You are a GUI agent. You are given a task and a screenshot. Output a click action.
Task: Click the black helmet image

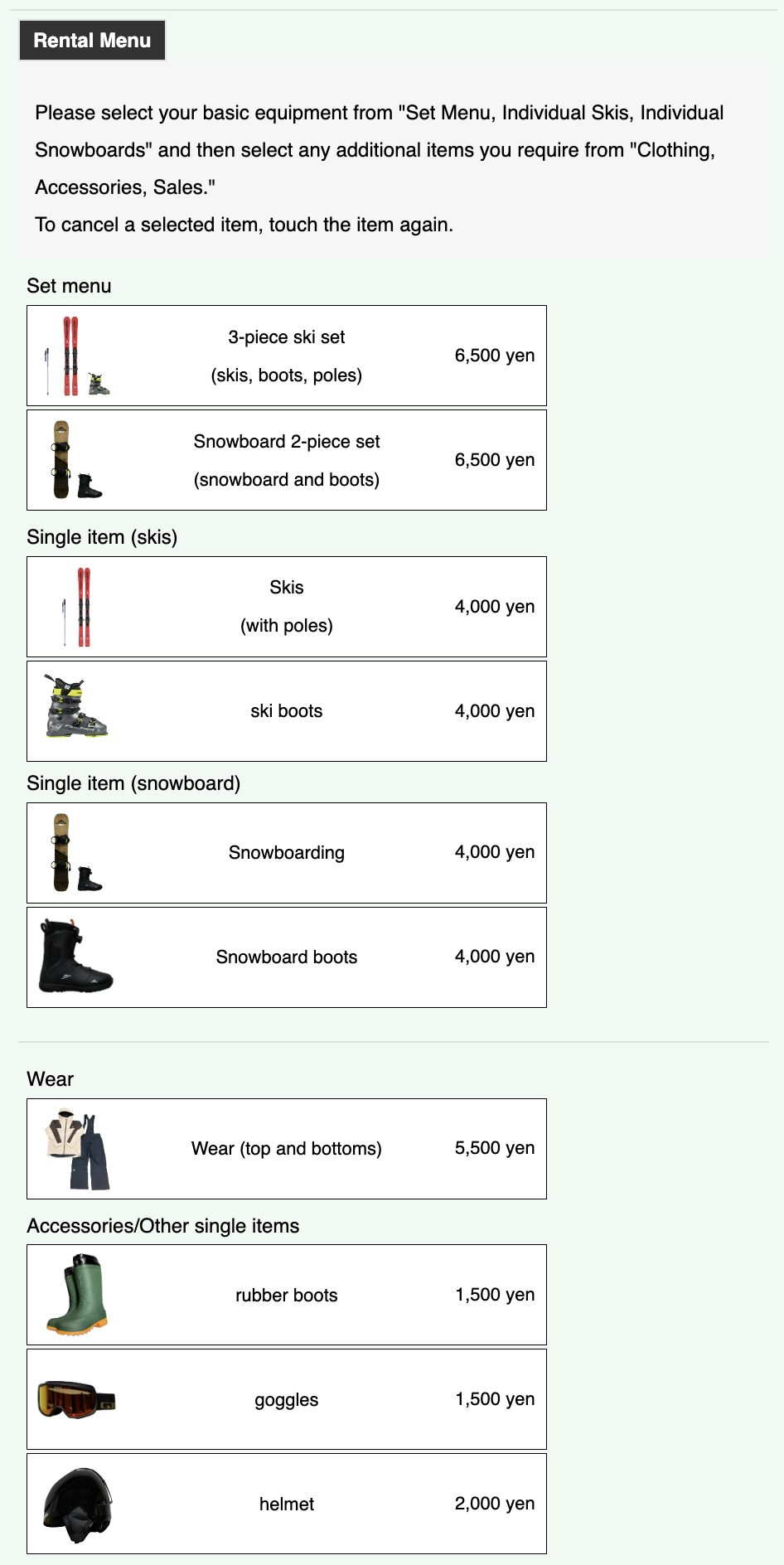[x=79, y=1503]
